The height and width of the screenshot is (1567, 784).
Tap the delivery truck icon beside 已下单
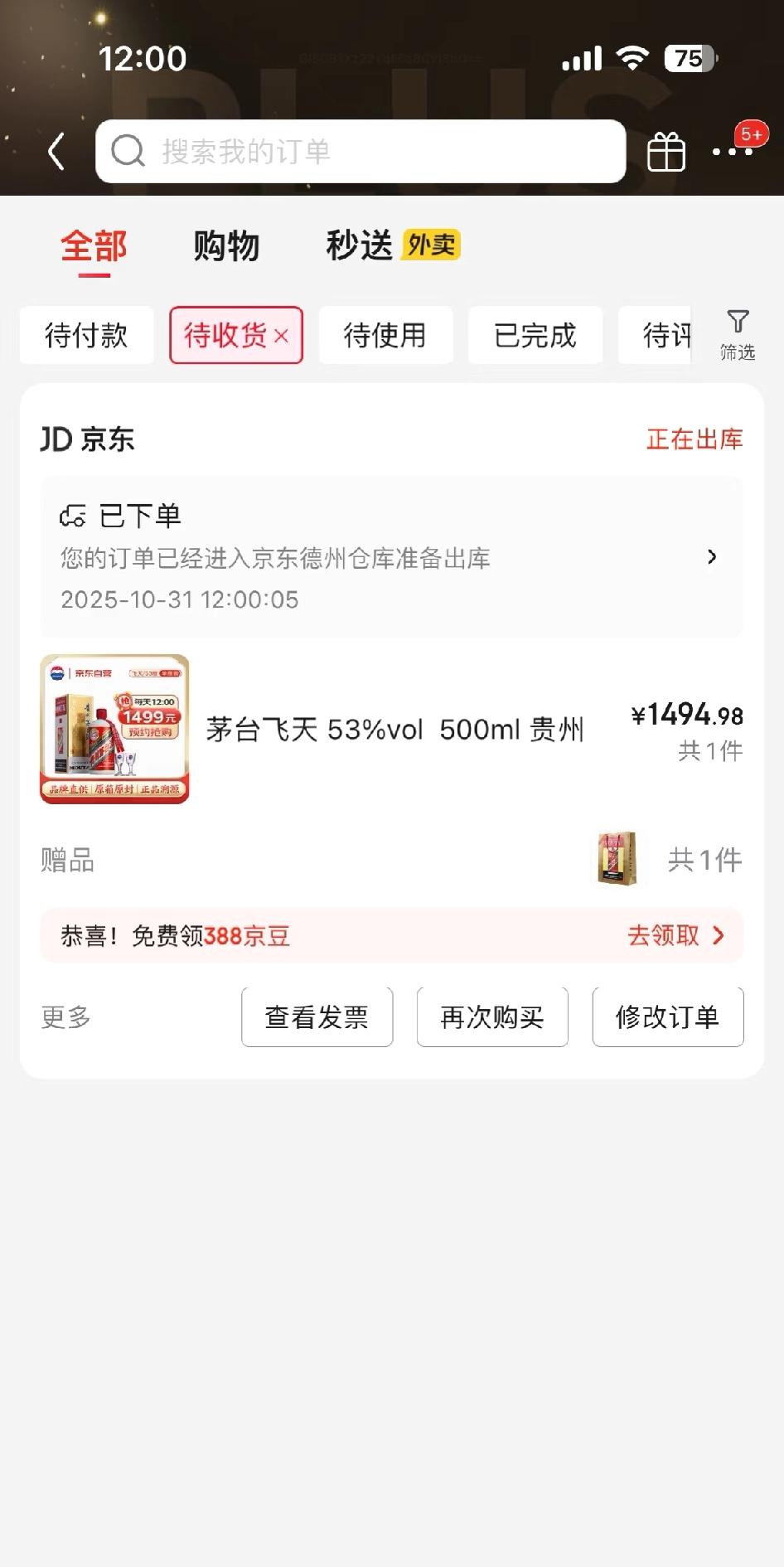click(75, 514)
